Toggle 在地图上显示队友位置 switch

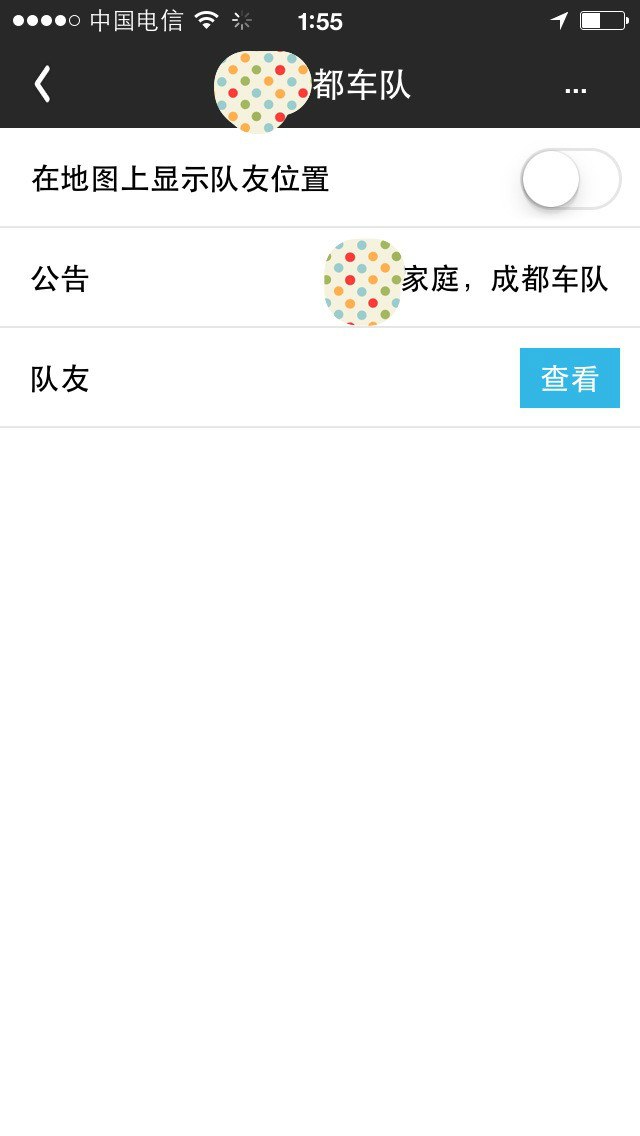tap(570, 179)
